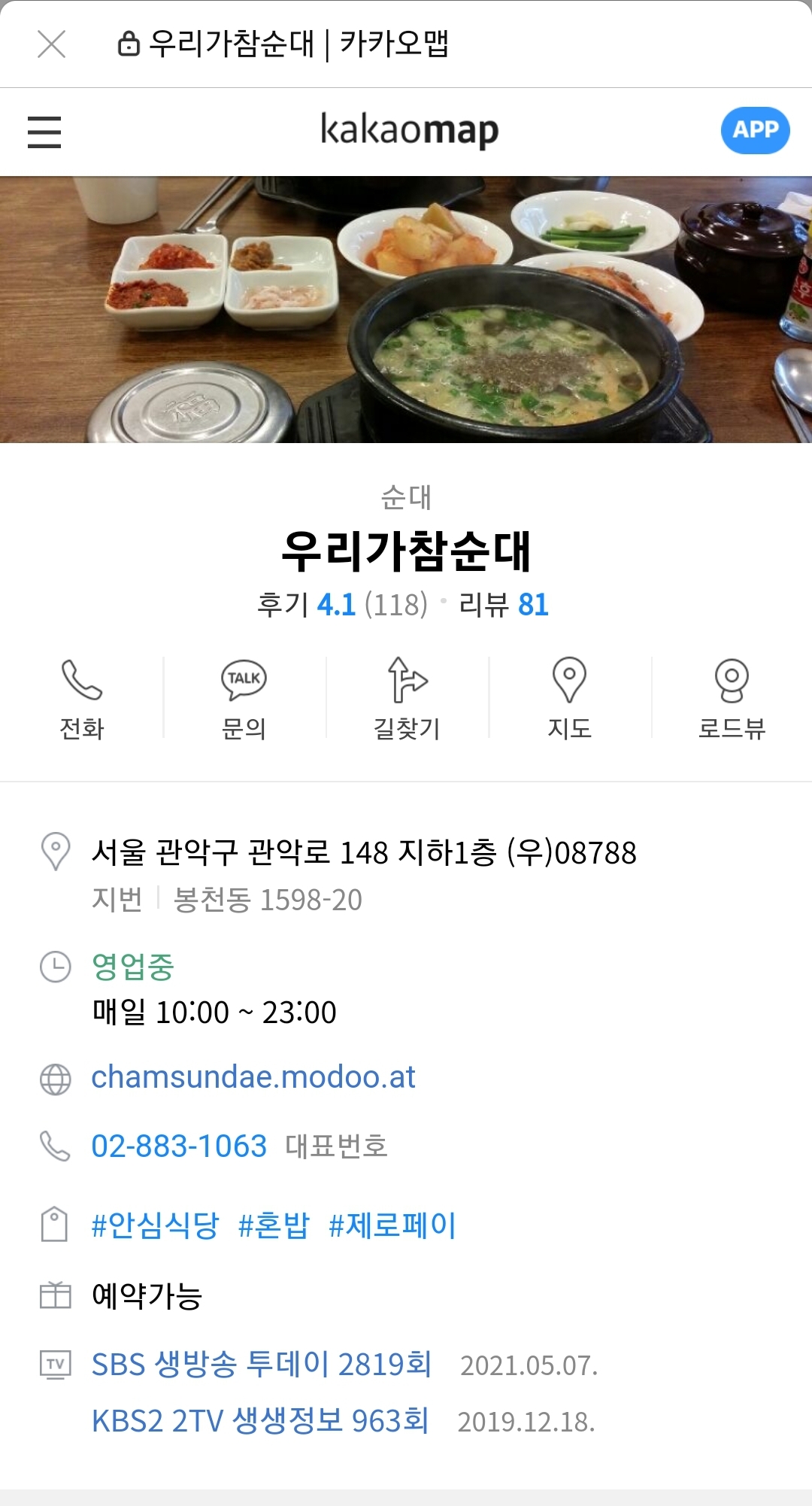The image size is (812, 1506).
Task: Close the in-app browser page
Action: tap(51, 44)
